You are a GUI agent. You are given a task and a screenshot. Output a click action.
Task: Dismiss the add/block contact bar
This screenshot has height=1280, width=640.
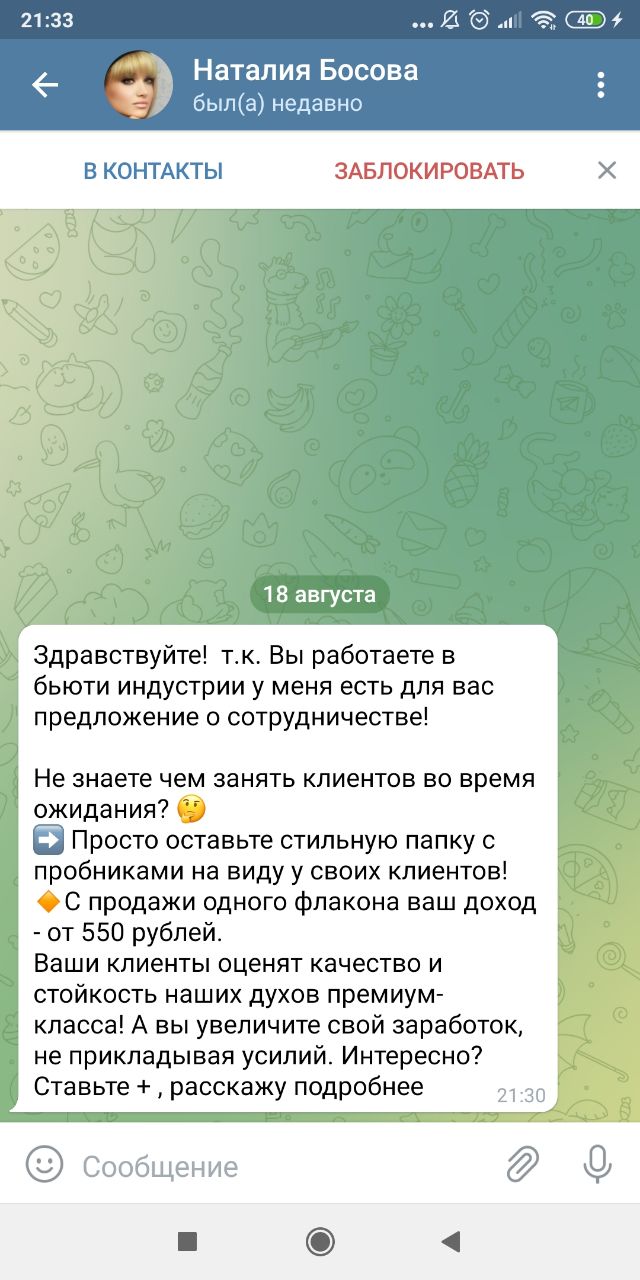pos(607,170)
